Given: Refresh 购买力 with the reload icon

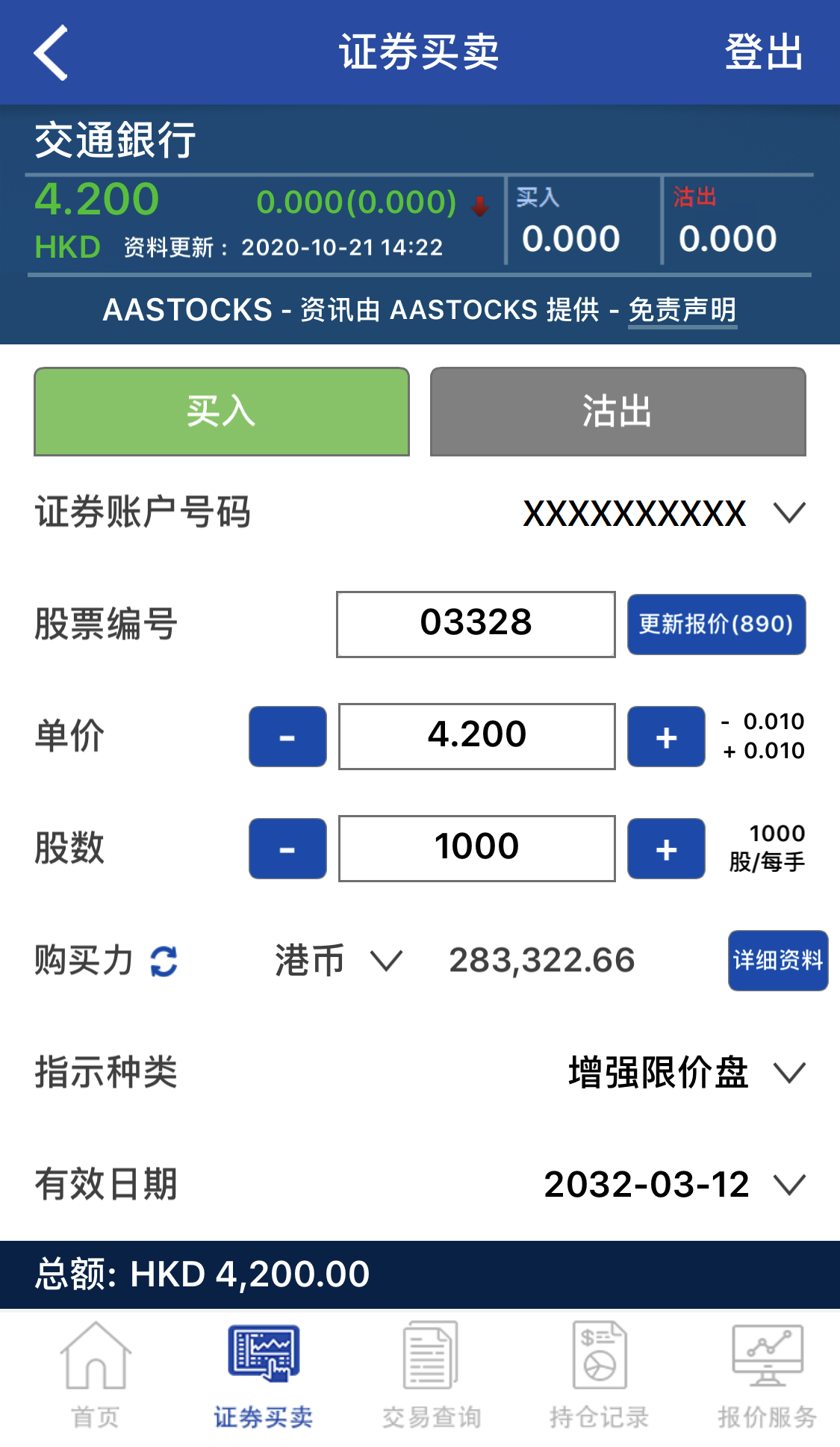Looking at the screenshot, I should pos(164,961).
